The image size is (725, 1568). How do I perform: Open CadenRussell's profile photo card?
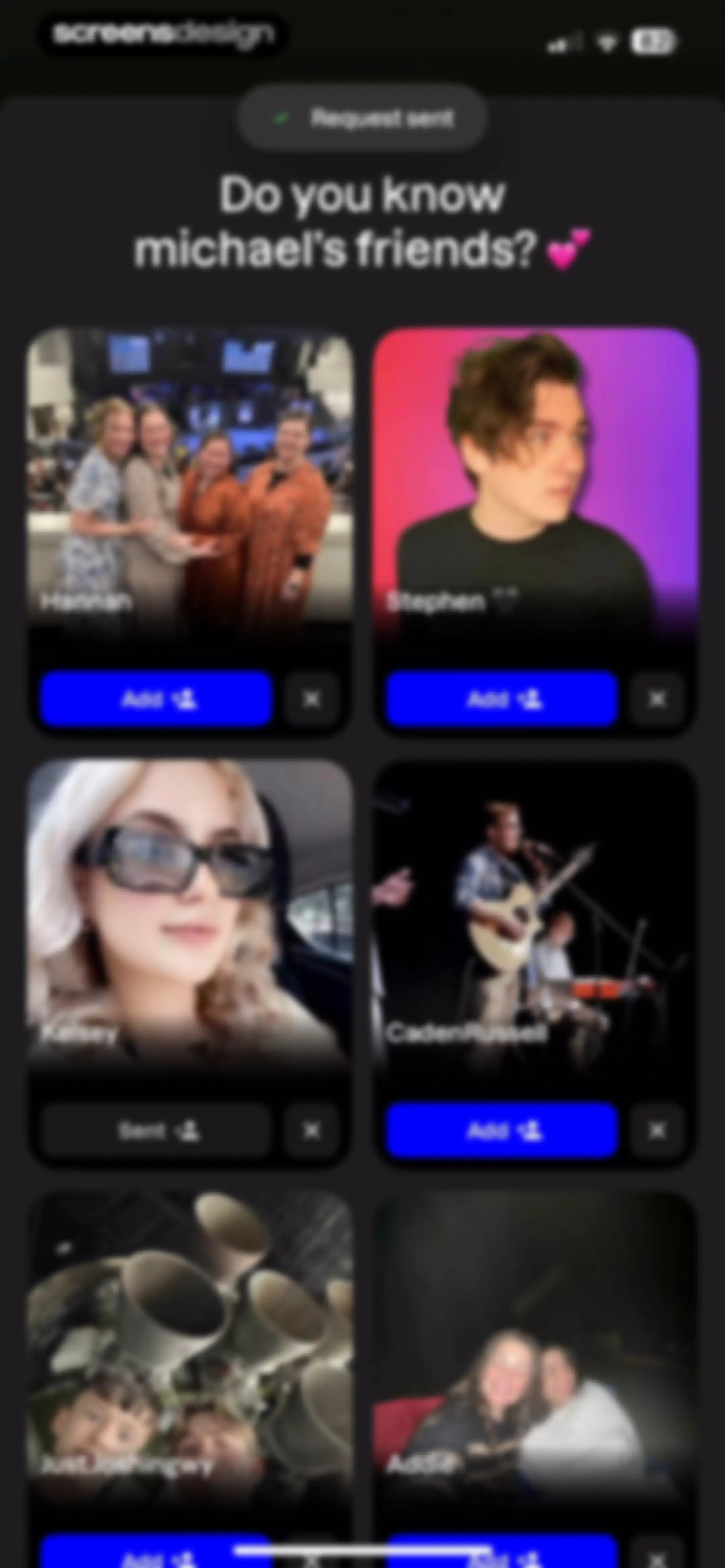click(x=536, y=916)
